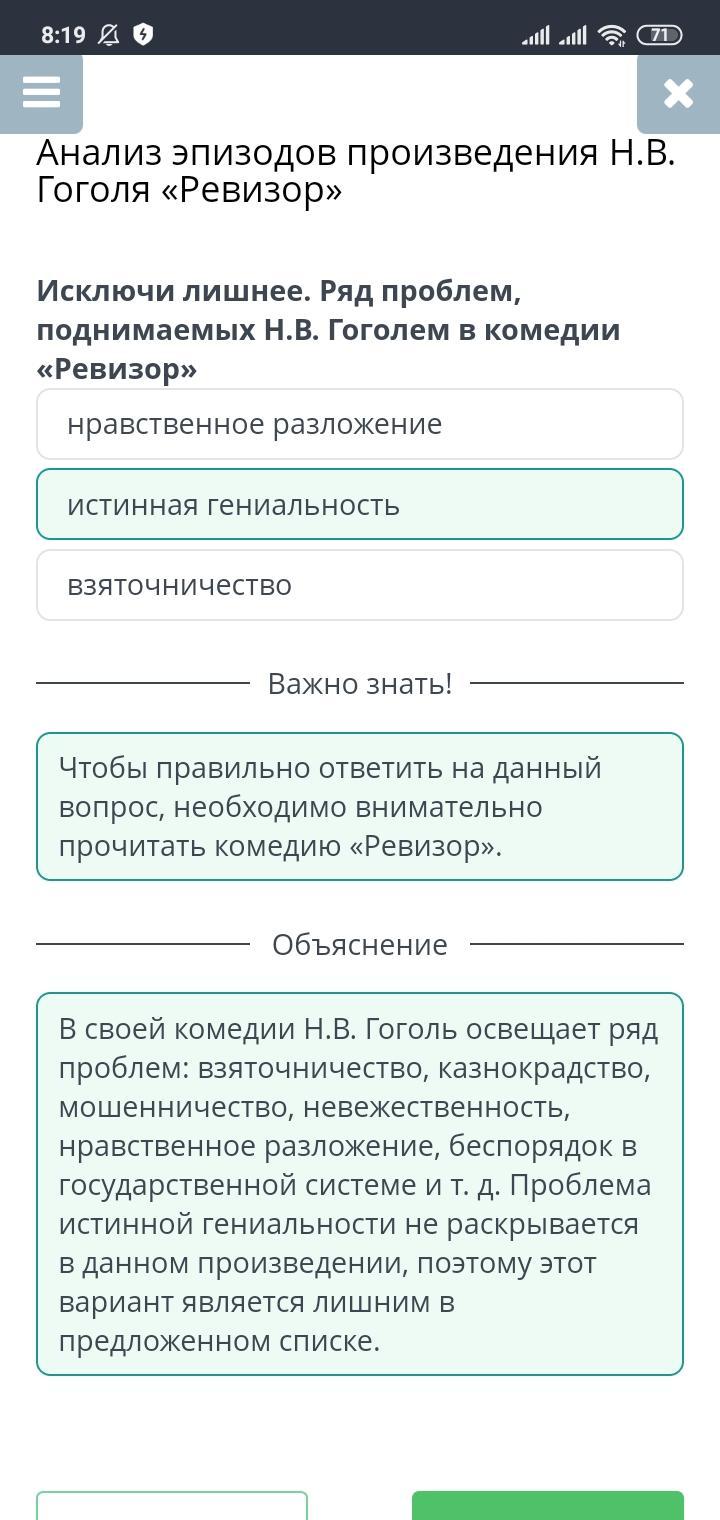Pick the answer «взяточничество»

360,585
